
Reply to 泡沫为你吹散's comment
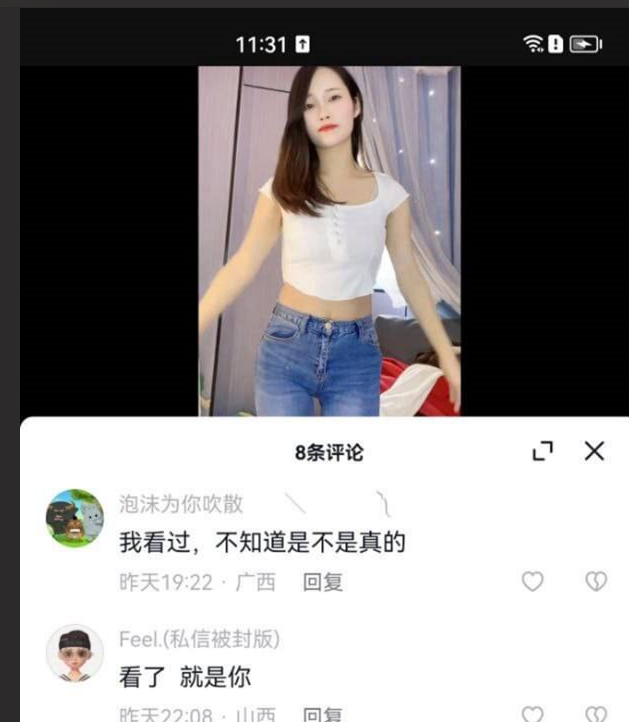323,582
